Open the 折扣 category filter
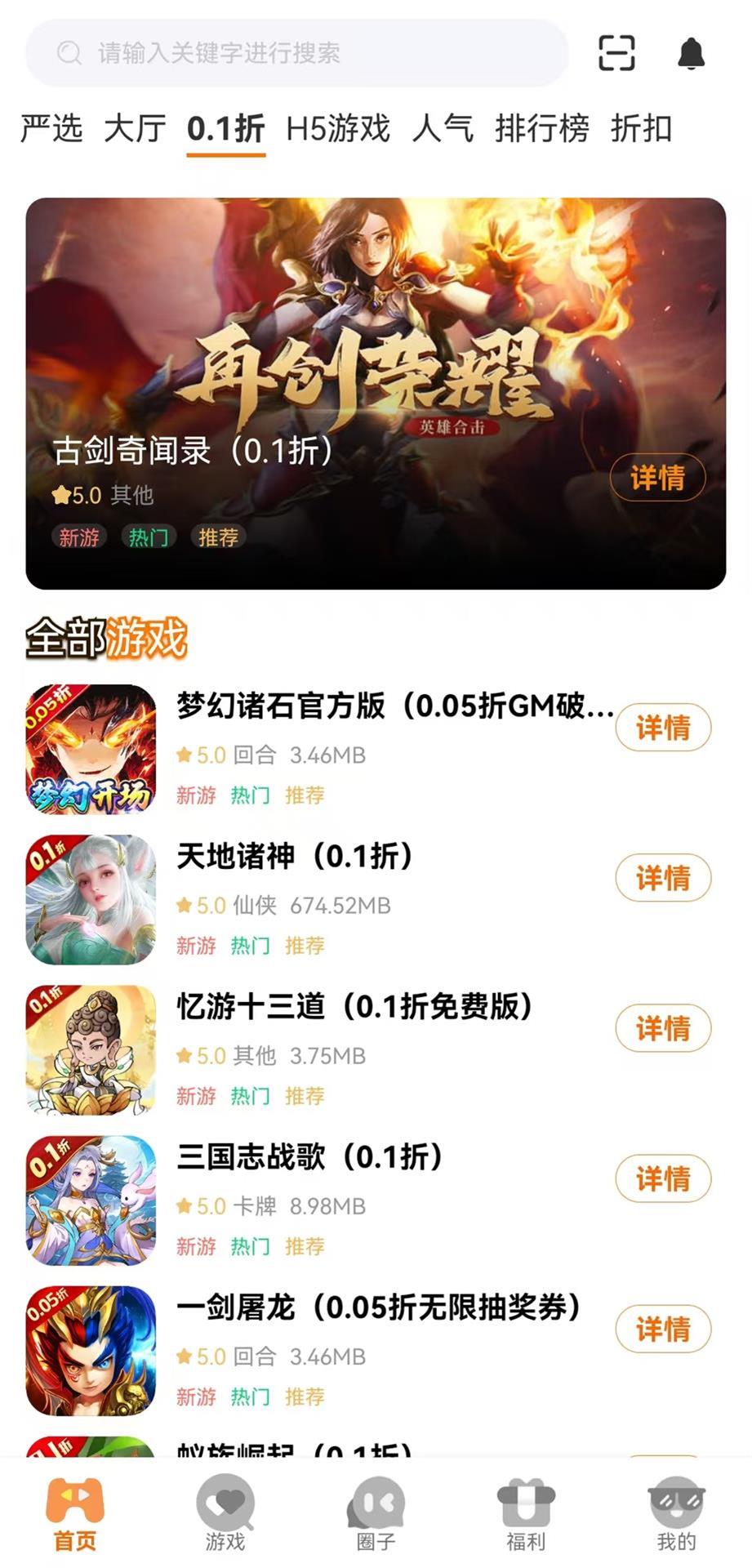 tap(643, 128)
